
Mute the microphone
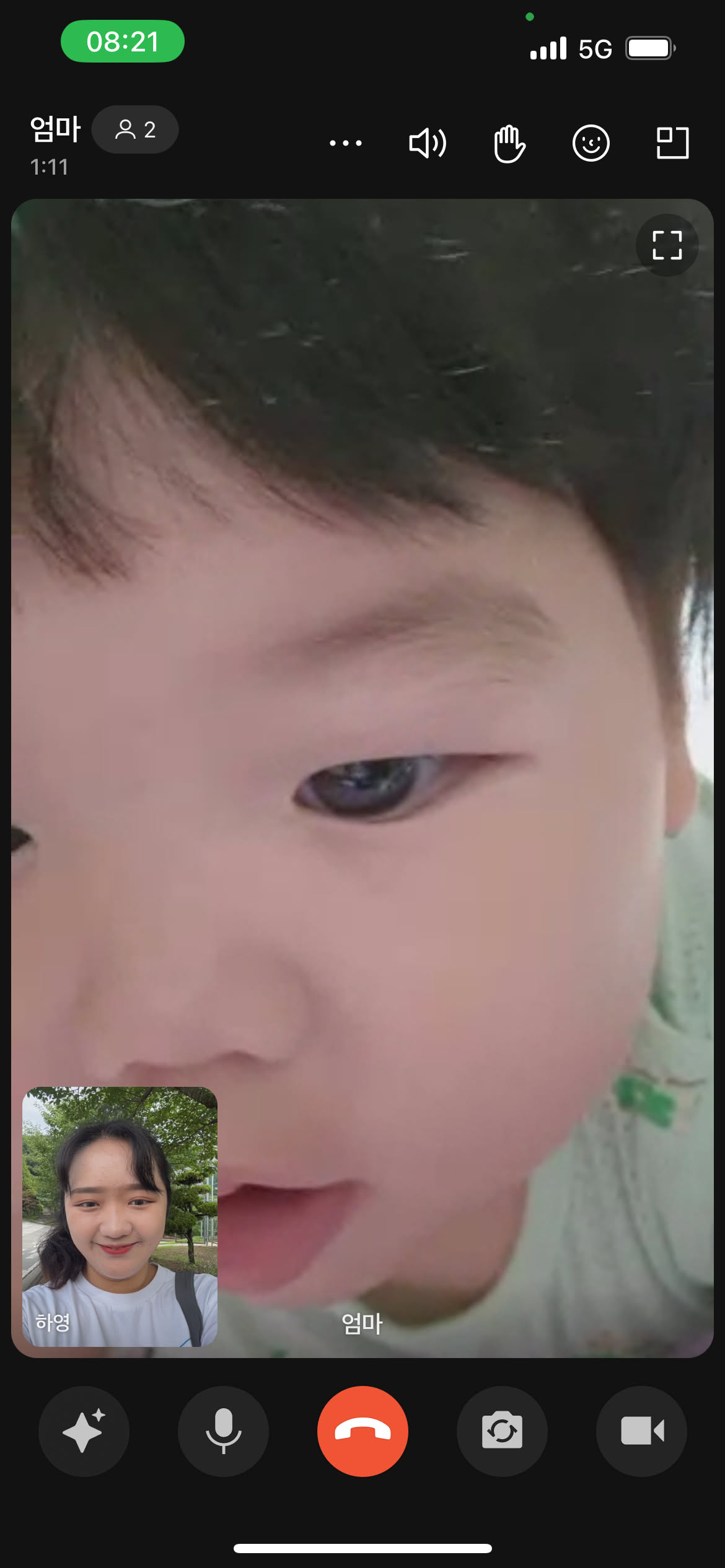click(223, 1431)
